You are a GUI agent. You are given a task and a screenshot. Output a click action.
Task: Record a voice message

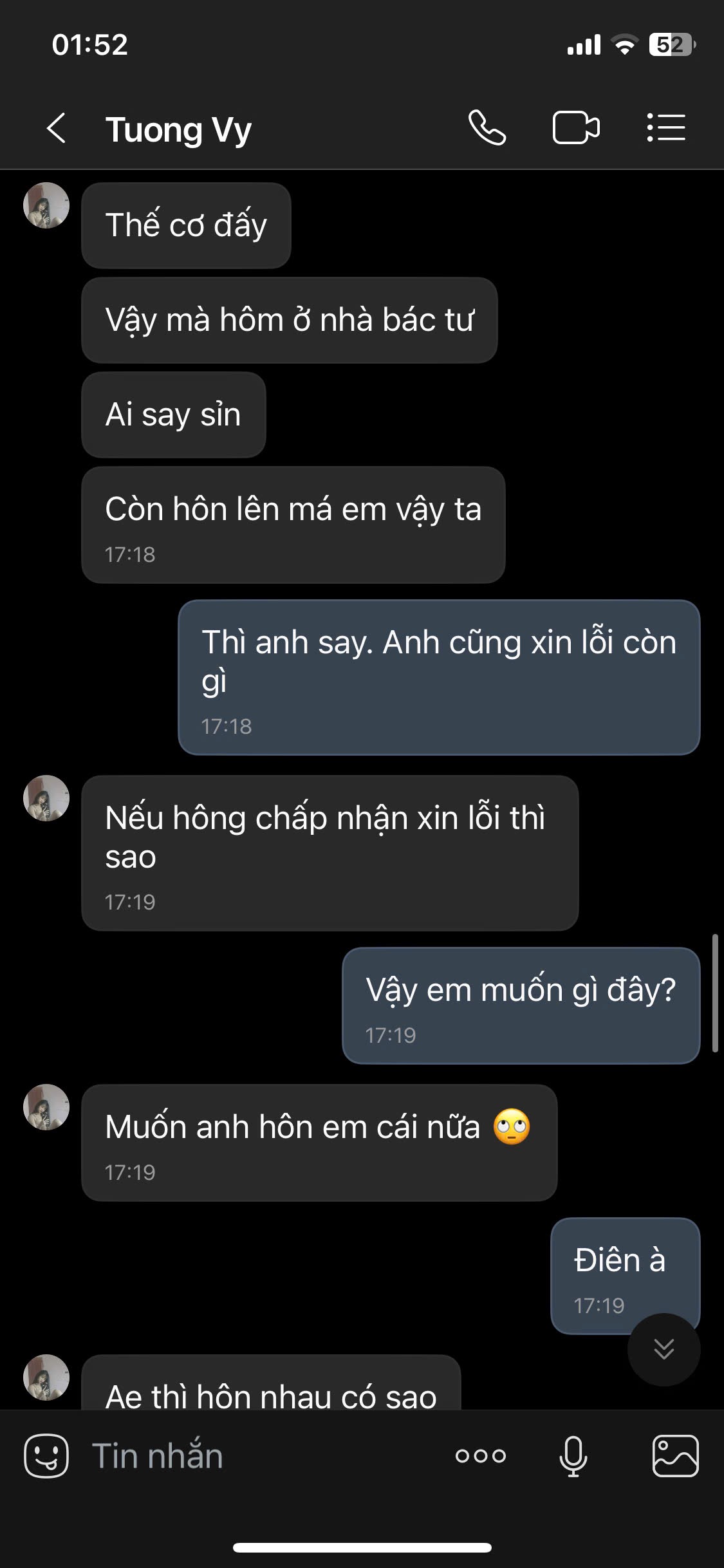[573, 1456]
